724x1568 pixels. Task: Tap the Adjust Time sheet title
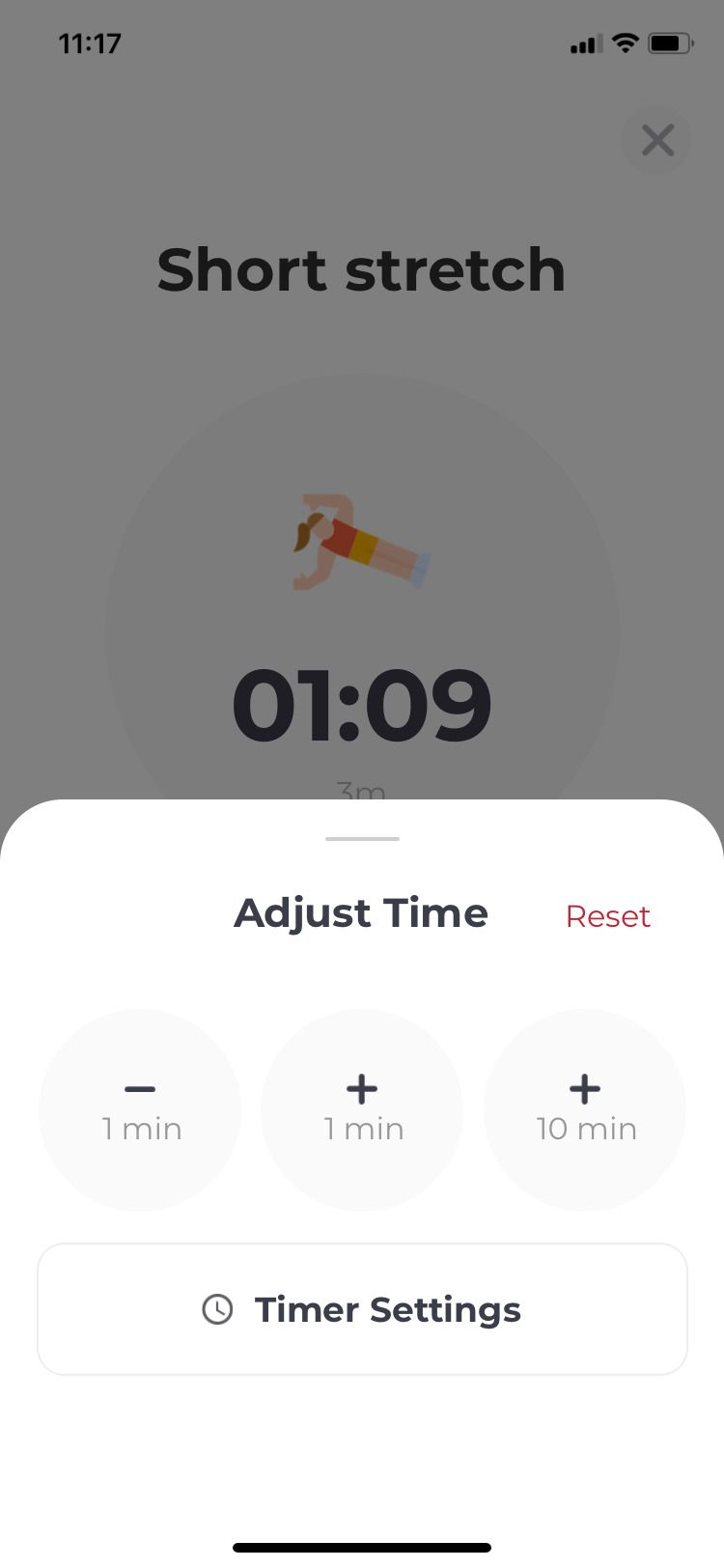(x=360, y=913)
